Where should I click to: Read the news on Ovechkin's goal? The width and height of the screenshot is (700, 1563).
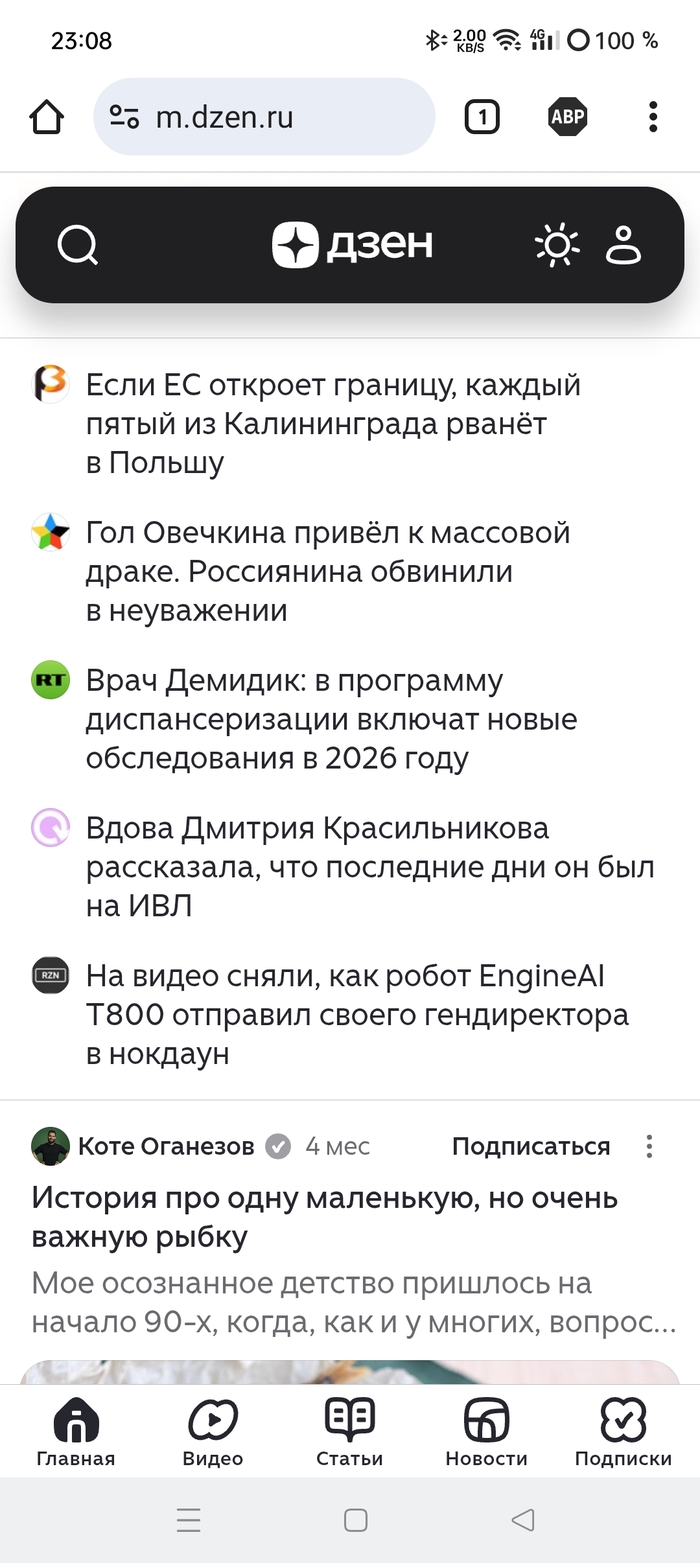(x=327, y=571)
